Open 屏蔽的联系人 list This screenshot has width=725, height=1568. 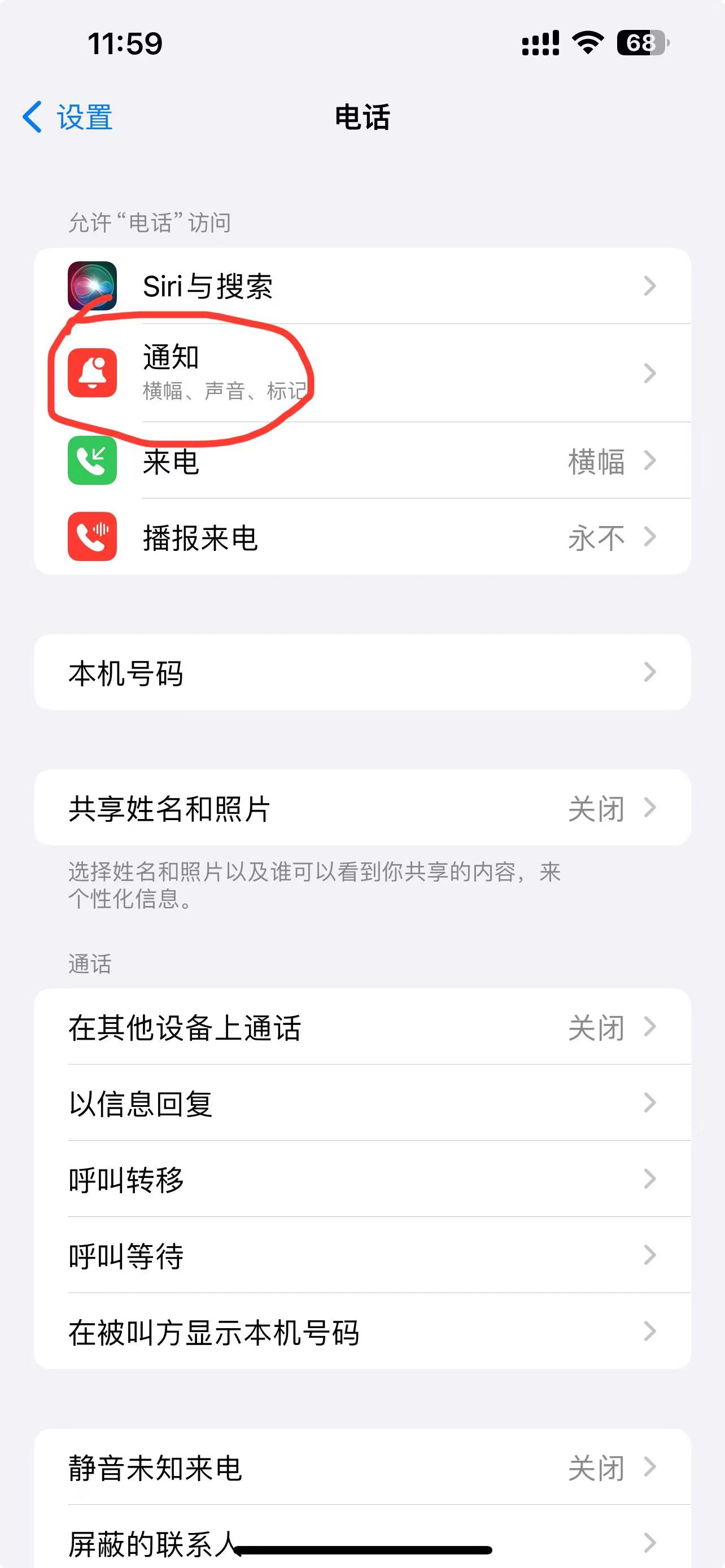coord(362,1540)
